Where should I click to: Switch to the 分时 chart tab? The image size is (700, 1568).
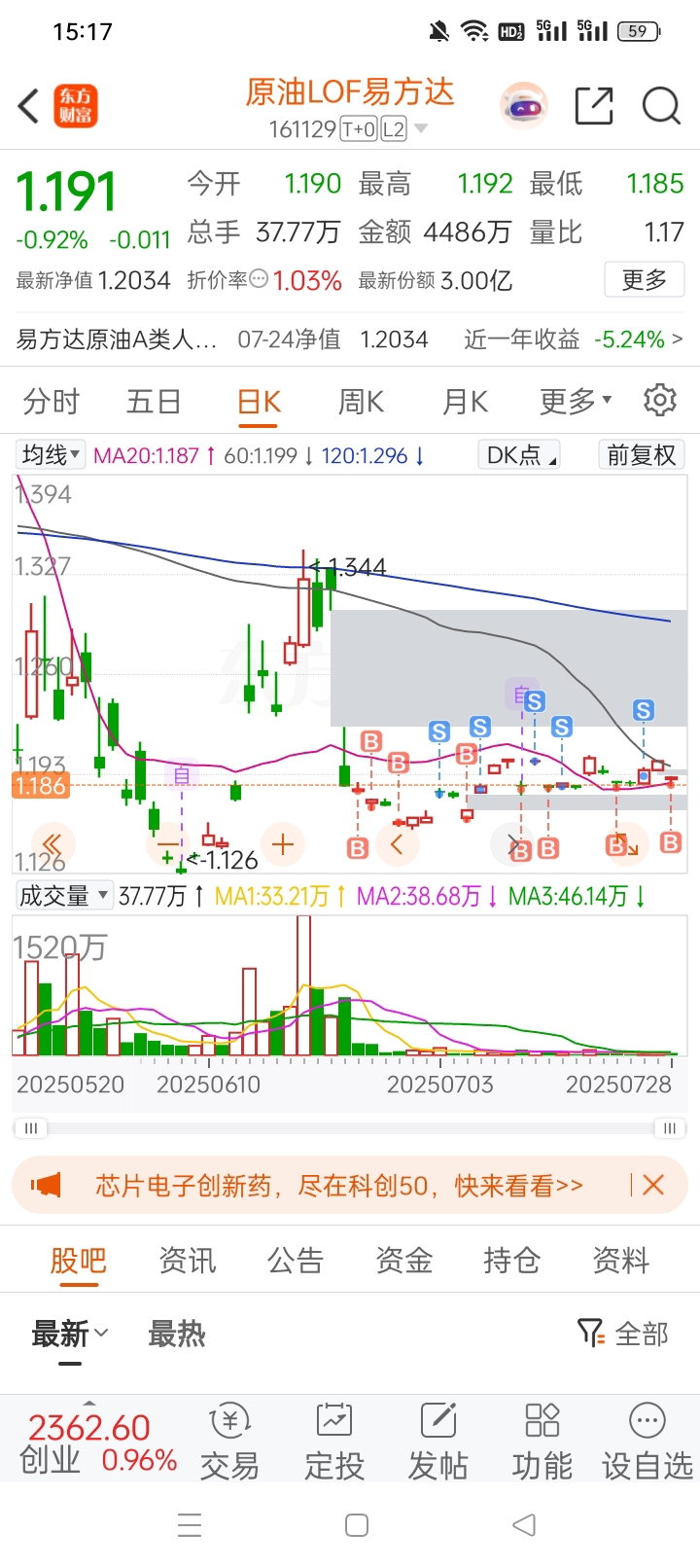(52, 401)
